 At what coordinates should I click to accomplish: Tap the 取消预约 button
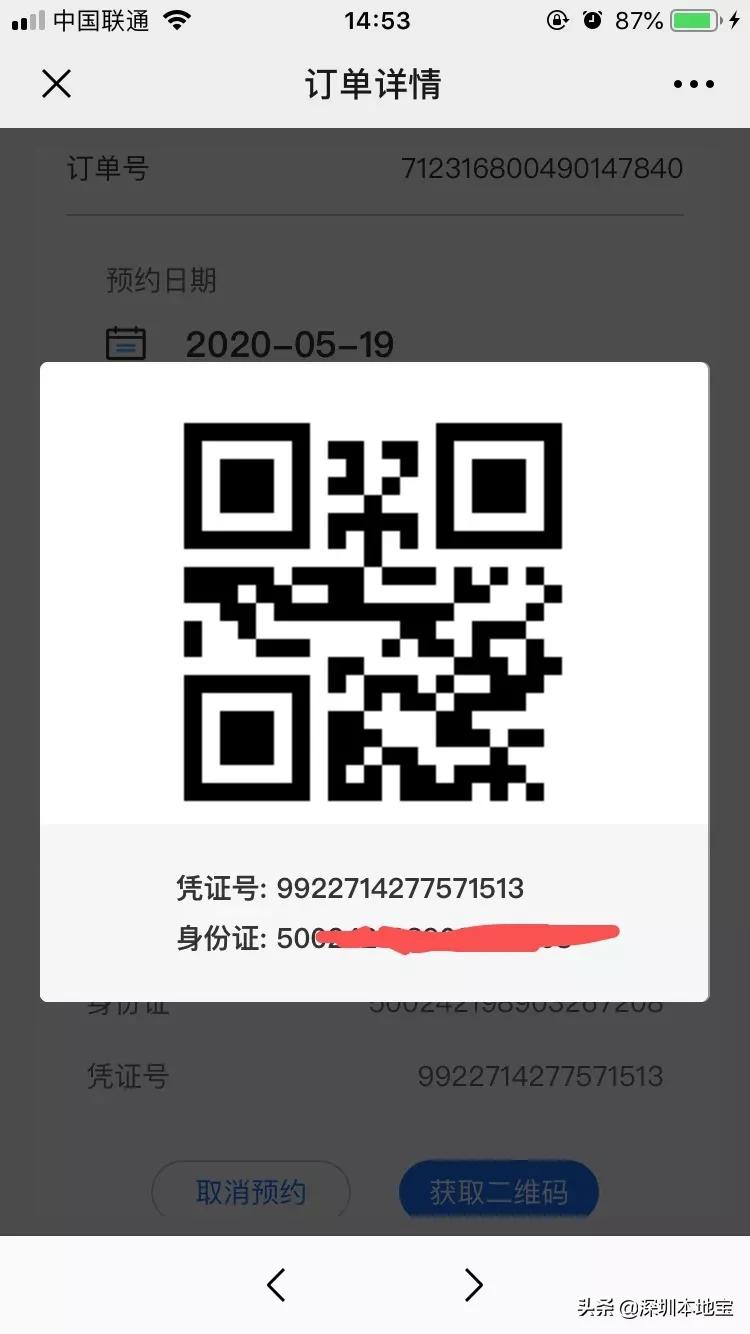[x=251, y=1192]
